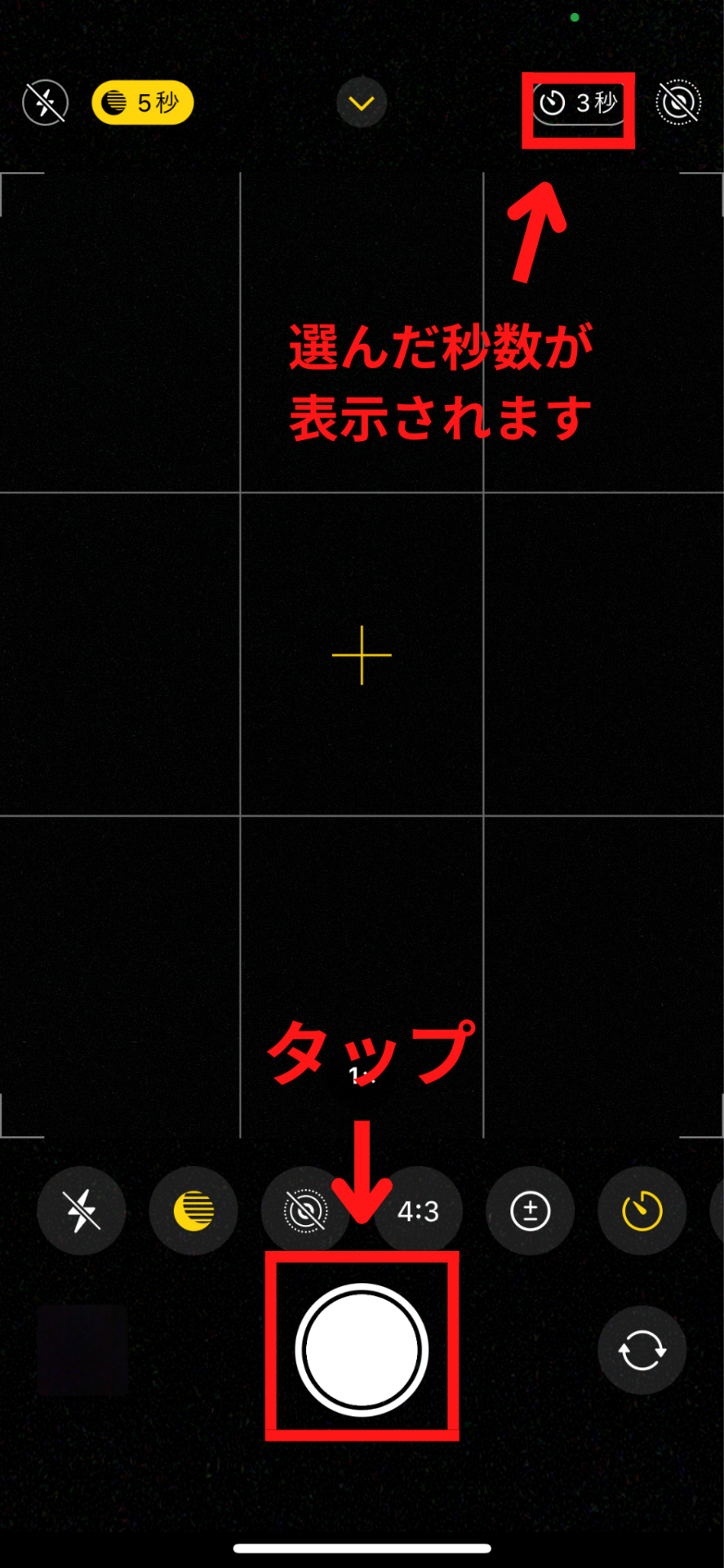Image resolution: width=724 pixels, height=1568 pixels.
Task: Open night mode setting in the controls row
Action: click(x=193, y=1211)
